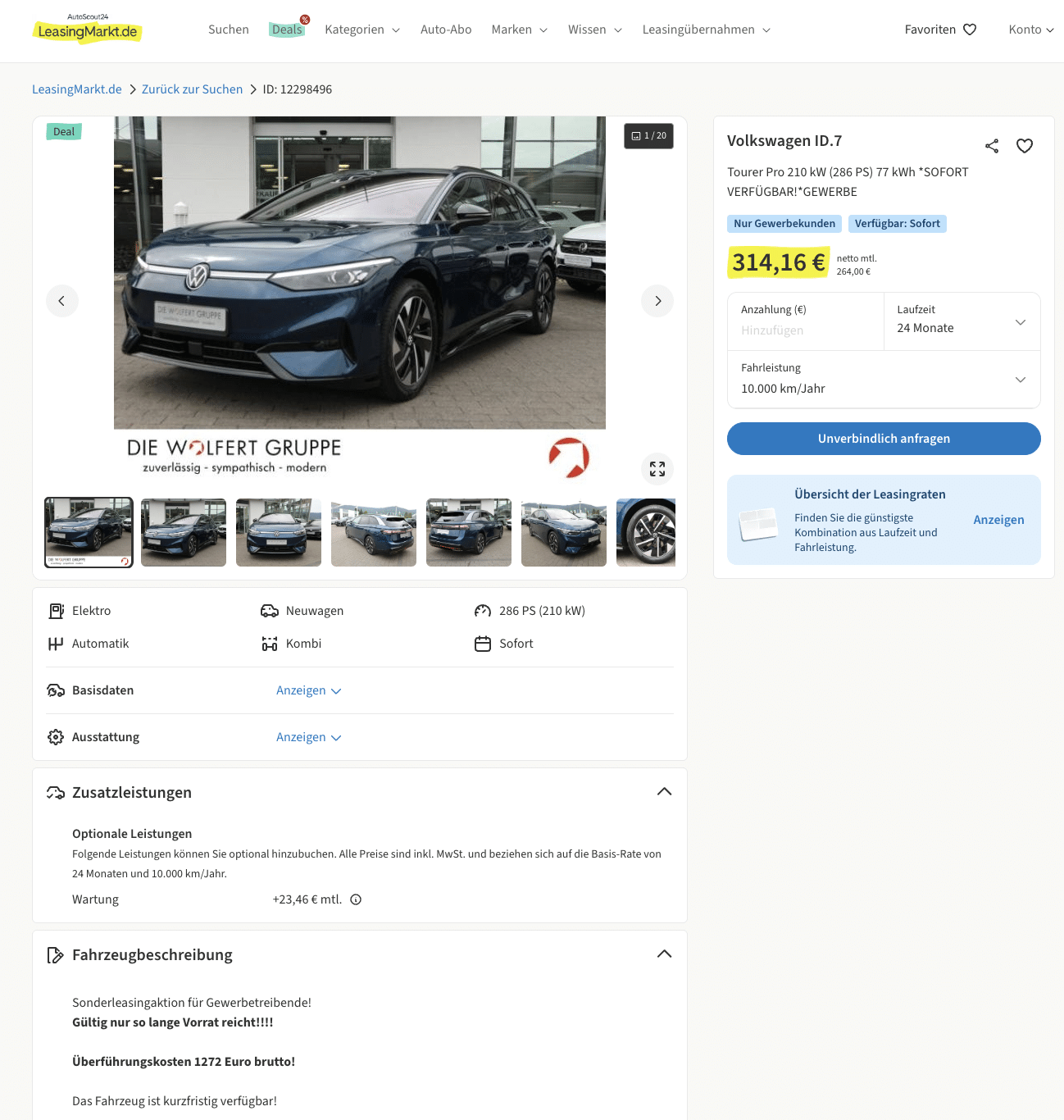Collapse the Fahrzeugbeschreibung section
This screenshot has width=1064, height=1120.
pos(664,954)
